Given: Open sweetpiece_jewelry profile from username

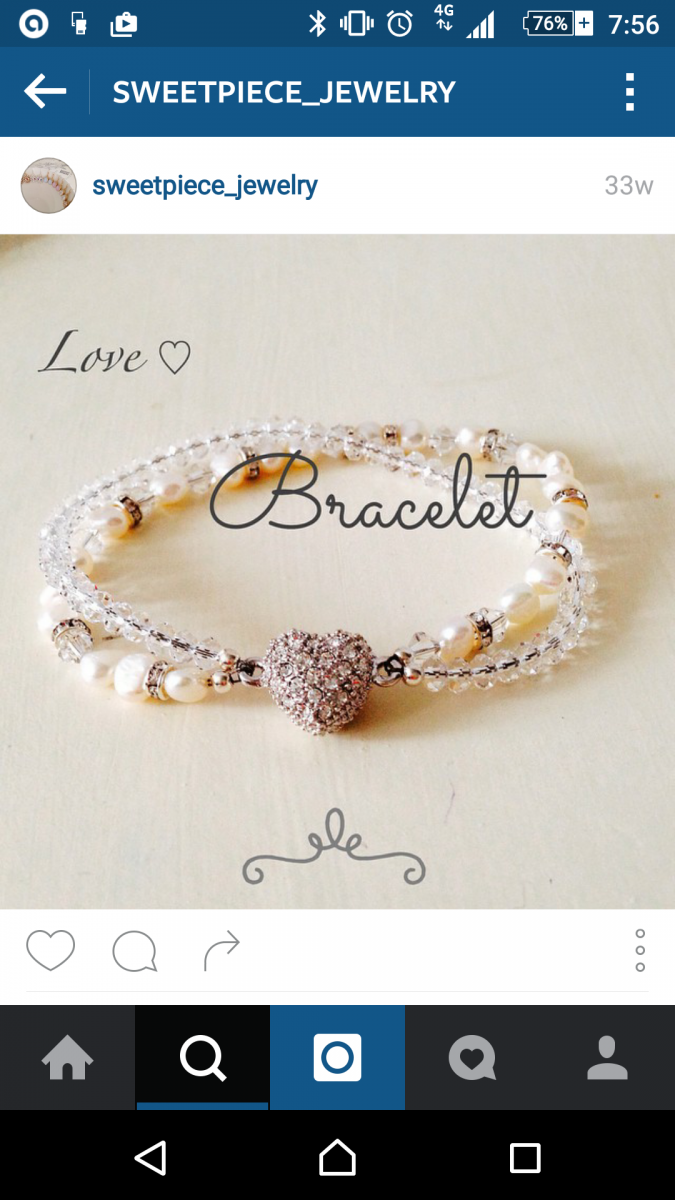Looking at the screenshot, I should 205,185.
